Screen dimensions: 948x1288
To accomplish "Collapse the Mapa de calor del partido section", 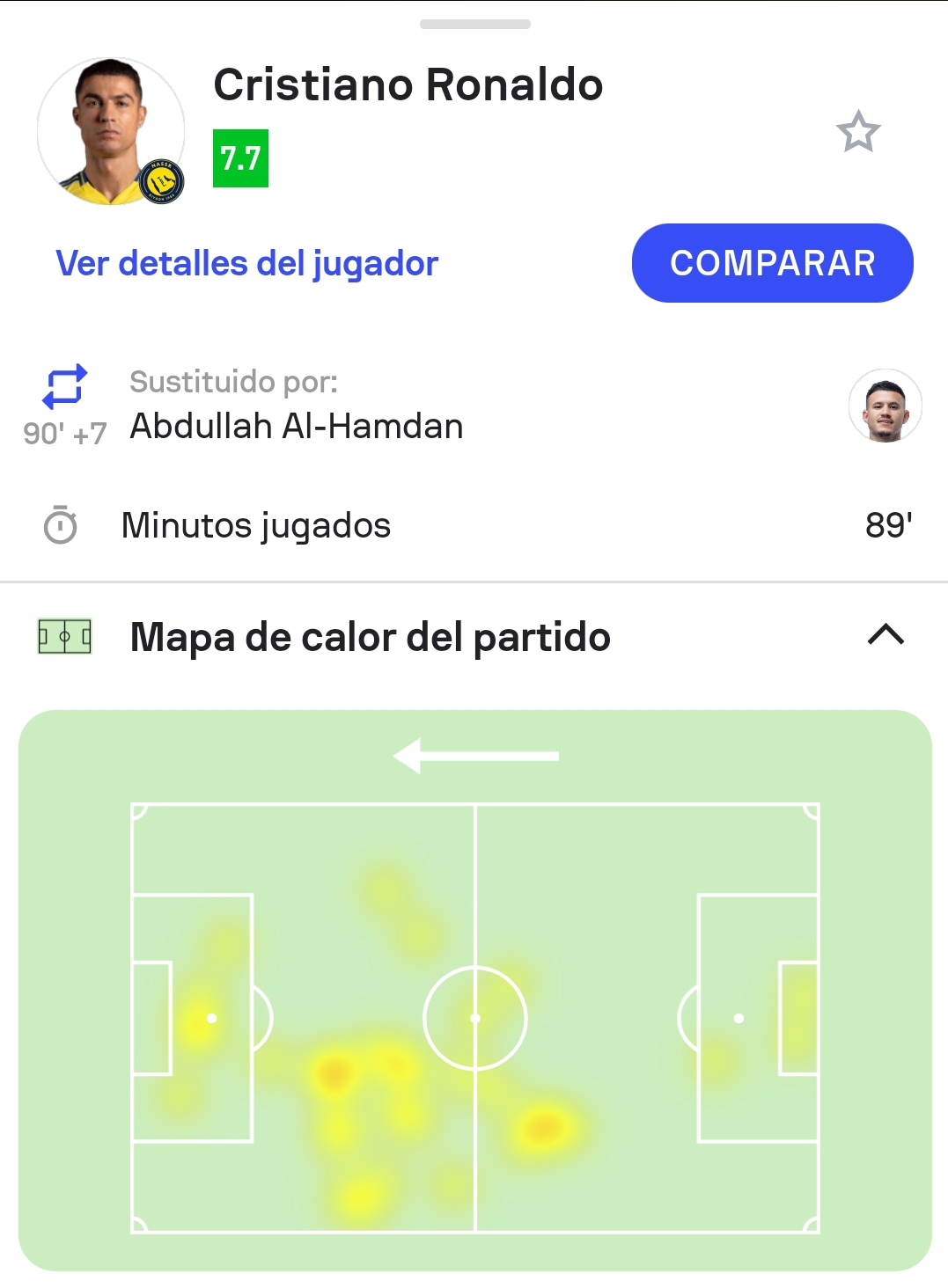I will pyautogui.click(x=886, y=635).
